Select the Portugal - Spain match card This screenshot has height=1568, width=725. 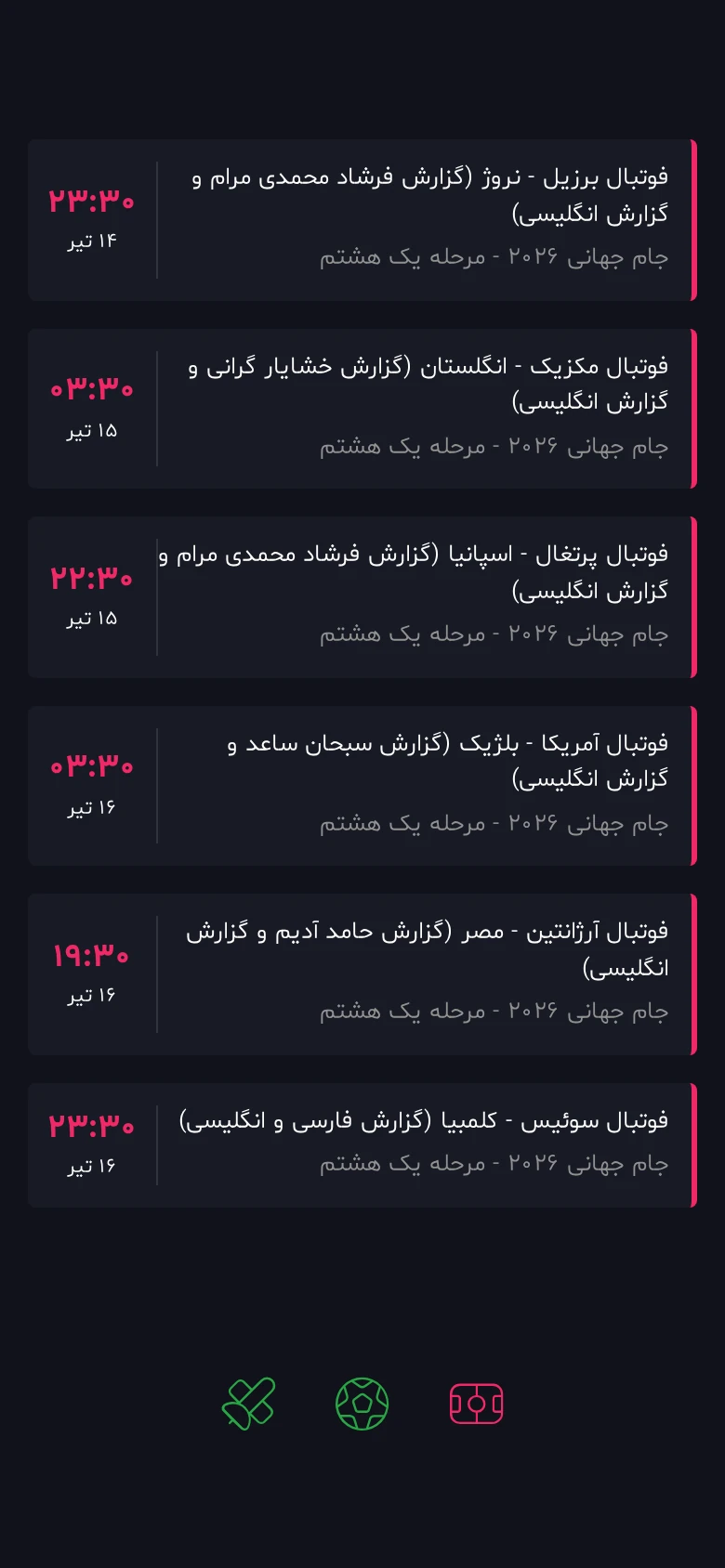point(362,597)
